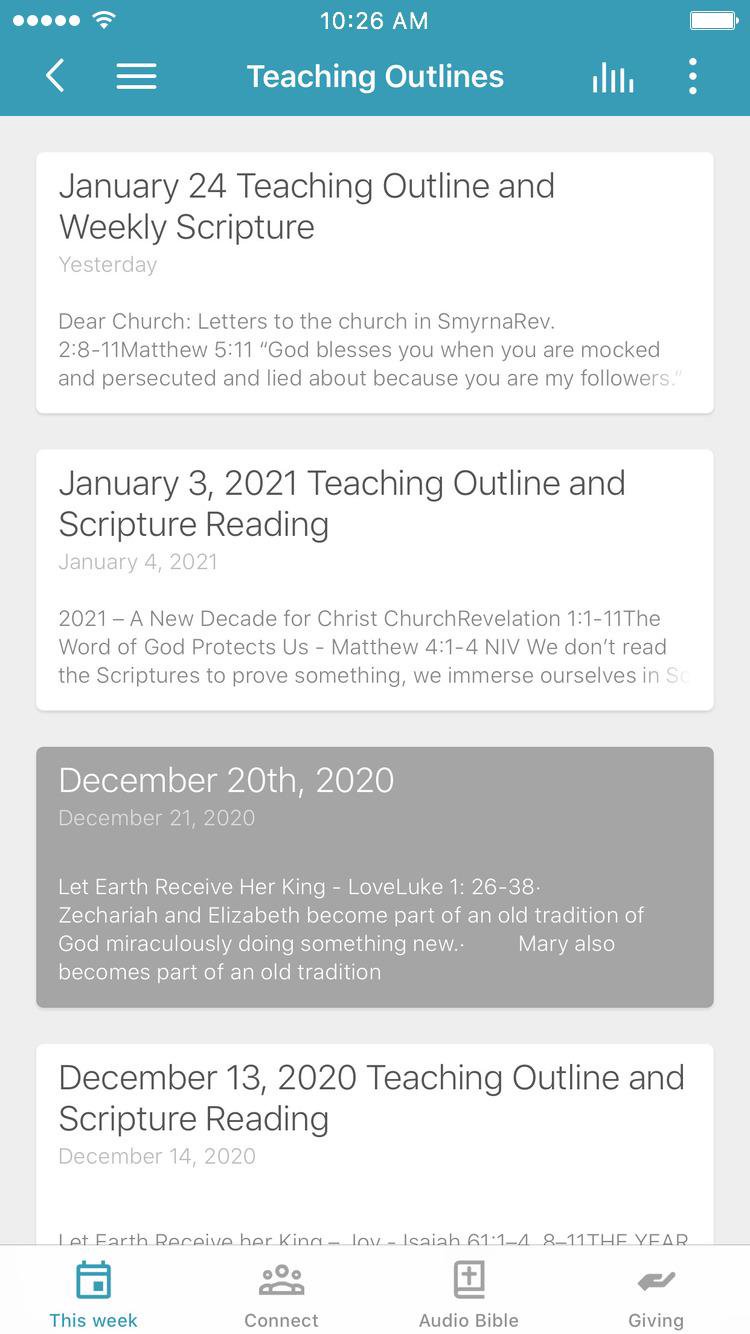Go back using the header arrow
Viewport: 750px width, 1334px height.
point(55,76)
